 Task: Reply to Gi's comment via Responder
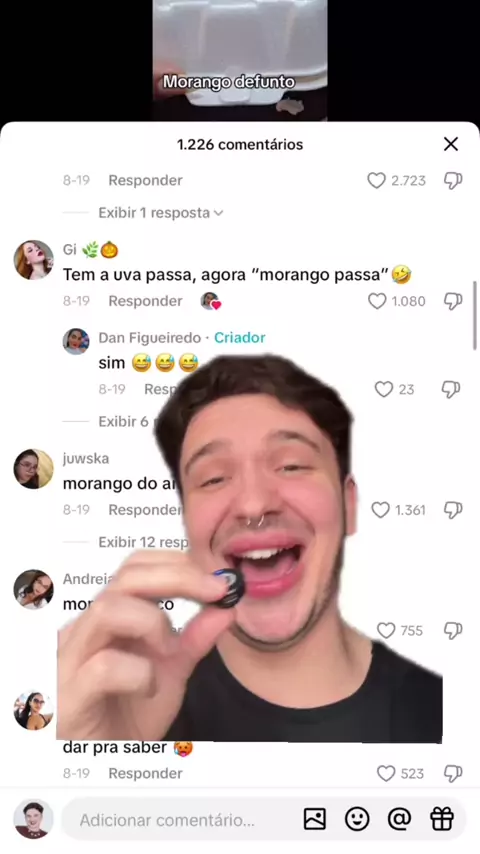click(x=145, y=301)
